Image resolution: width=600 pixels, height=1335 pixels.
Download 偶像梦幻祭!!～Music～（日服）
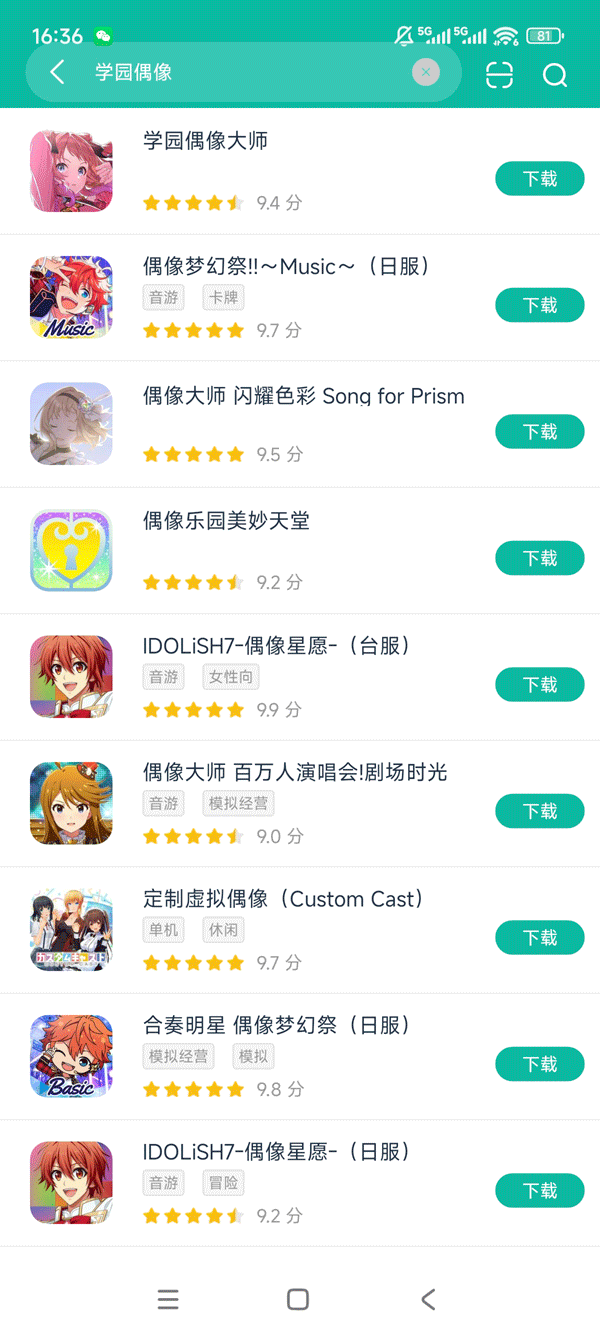click(x=539, y=305)
